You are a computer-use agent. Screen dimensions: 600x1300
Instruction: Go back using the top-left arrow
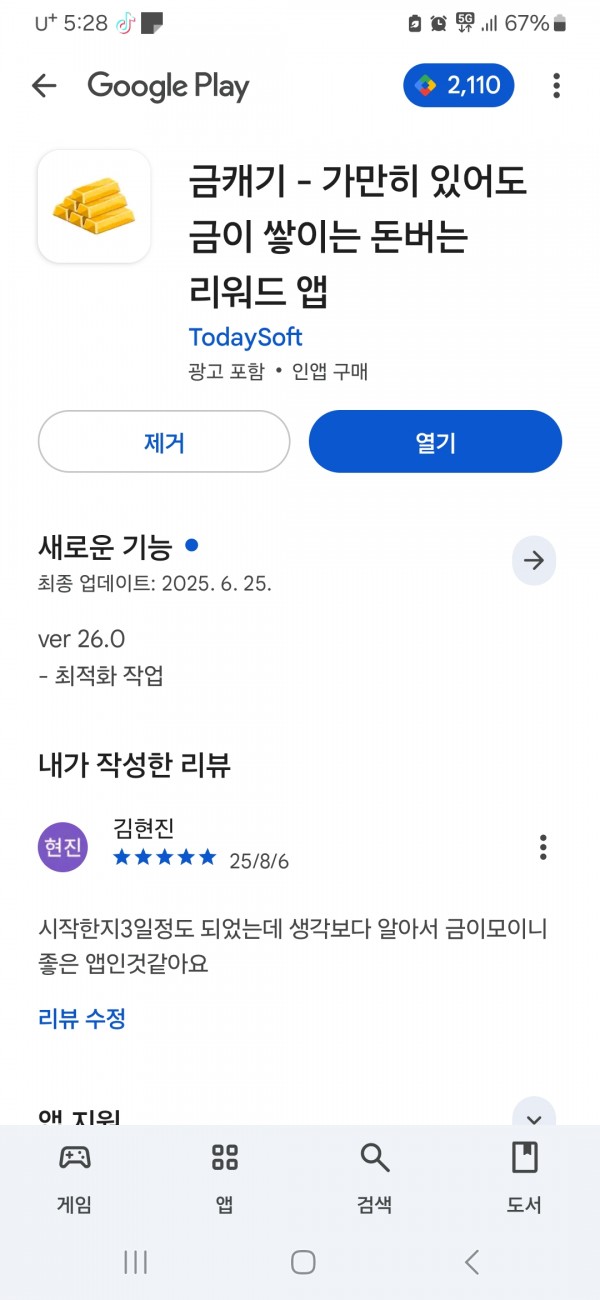click(x=44, y=86)
